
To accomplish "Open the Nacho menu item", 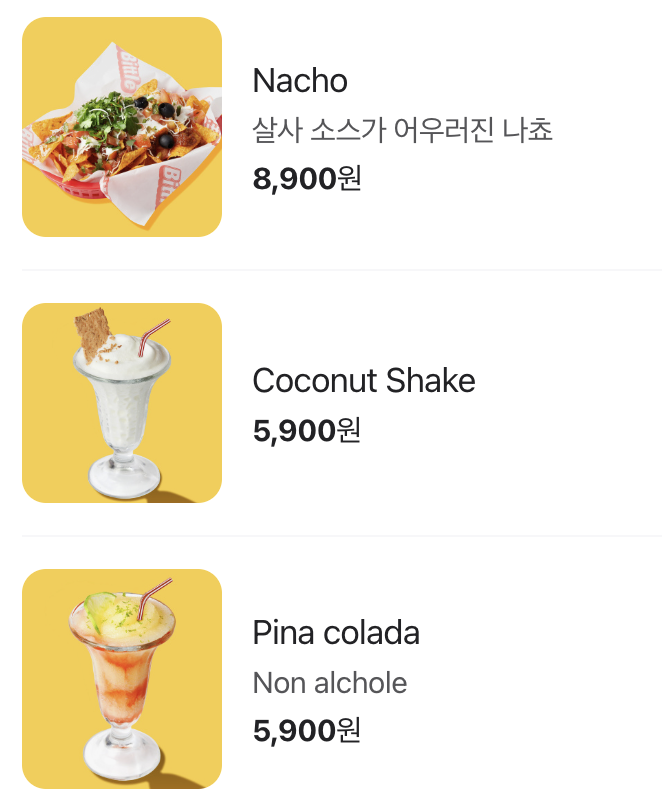I will click(x=342, y=127).
